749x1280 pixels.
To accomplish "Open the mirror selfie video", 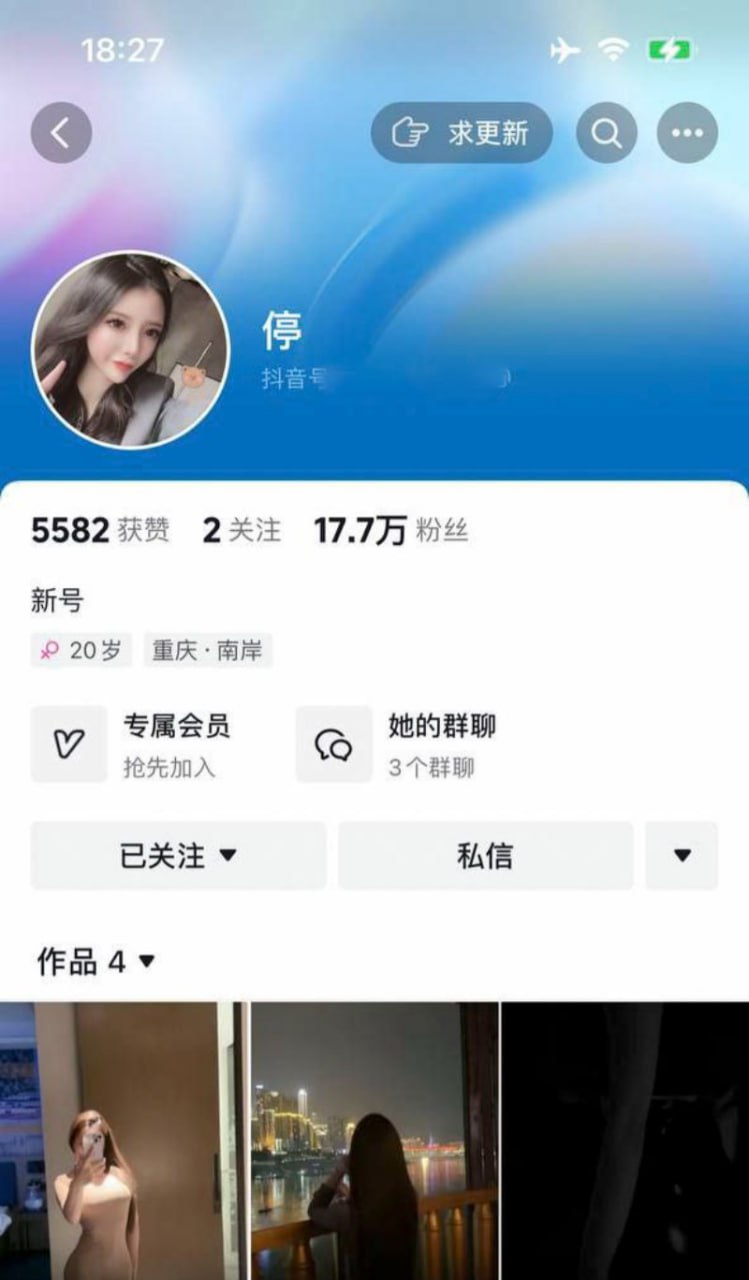I will coord(122,1140).
